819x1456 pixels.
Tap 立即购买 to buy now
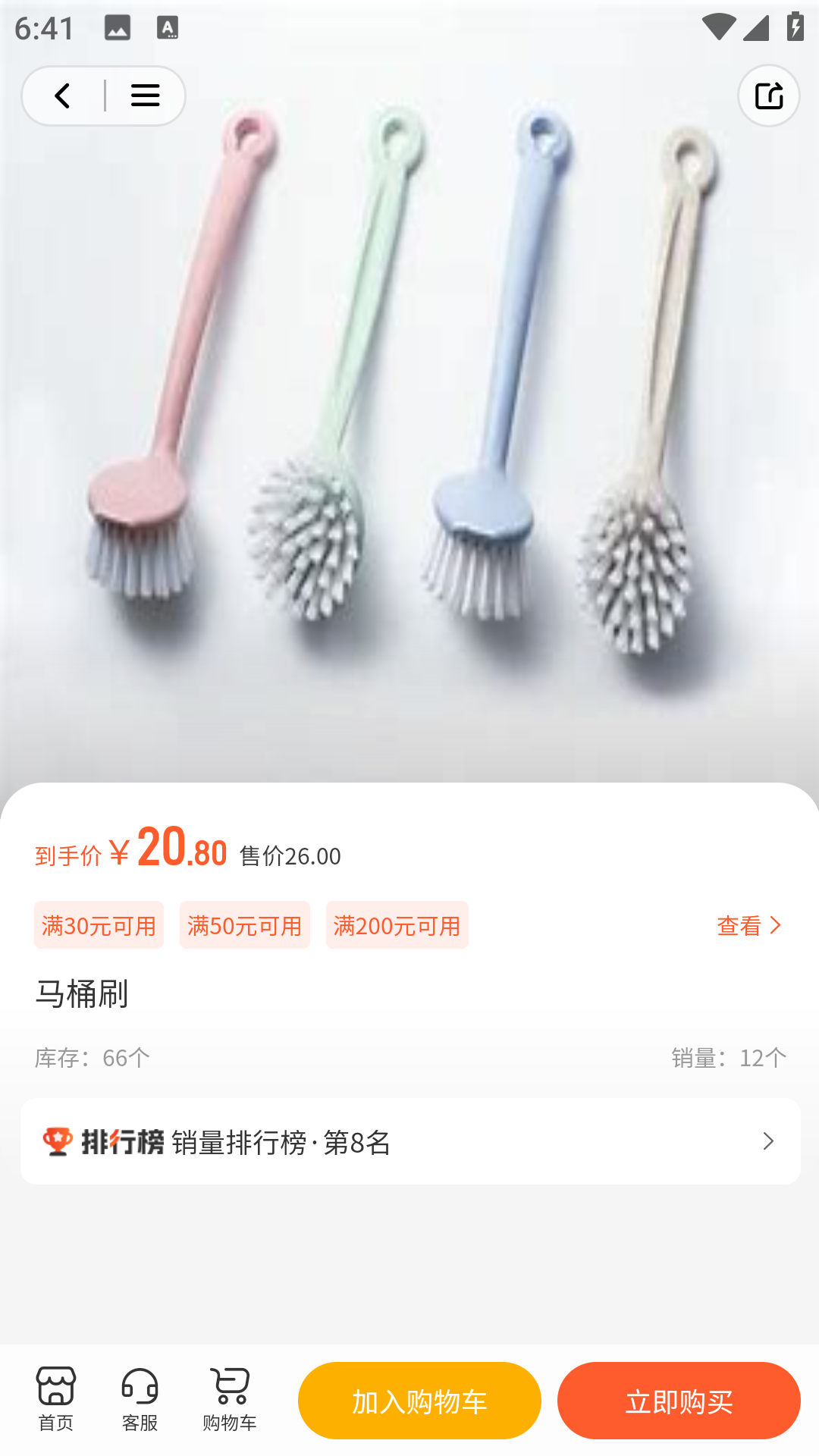pyautogui.click(x=679, y=1401)
